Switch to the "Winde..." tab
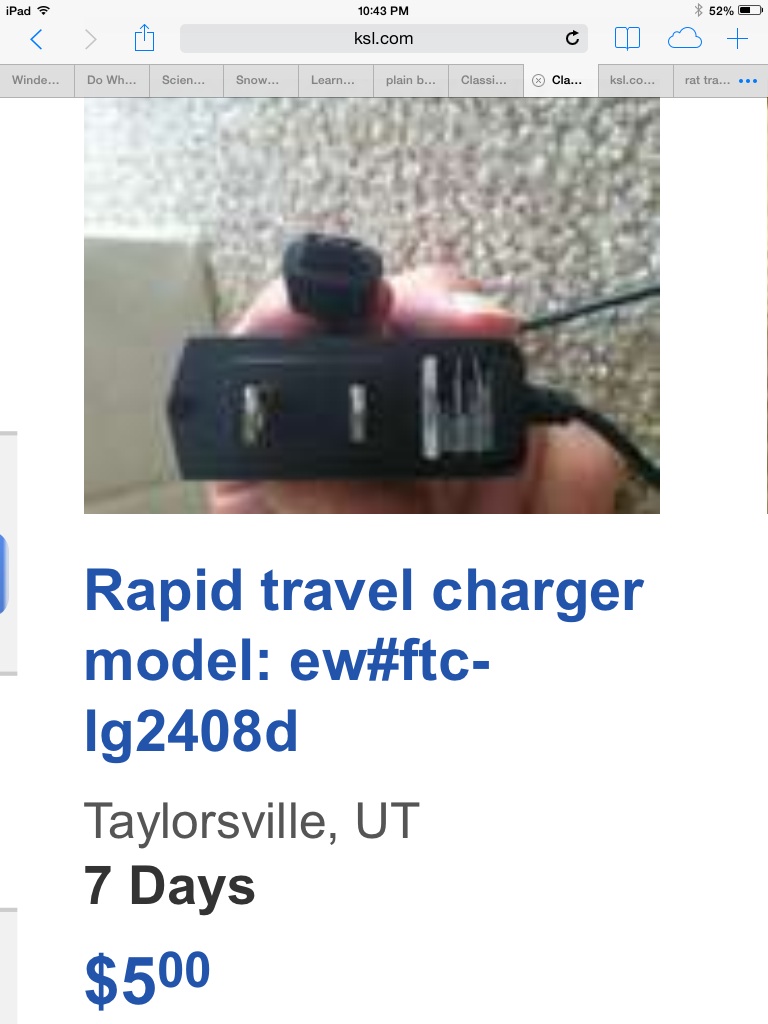 coord(36,80)
